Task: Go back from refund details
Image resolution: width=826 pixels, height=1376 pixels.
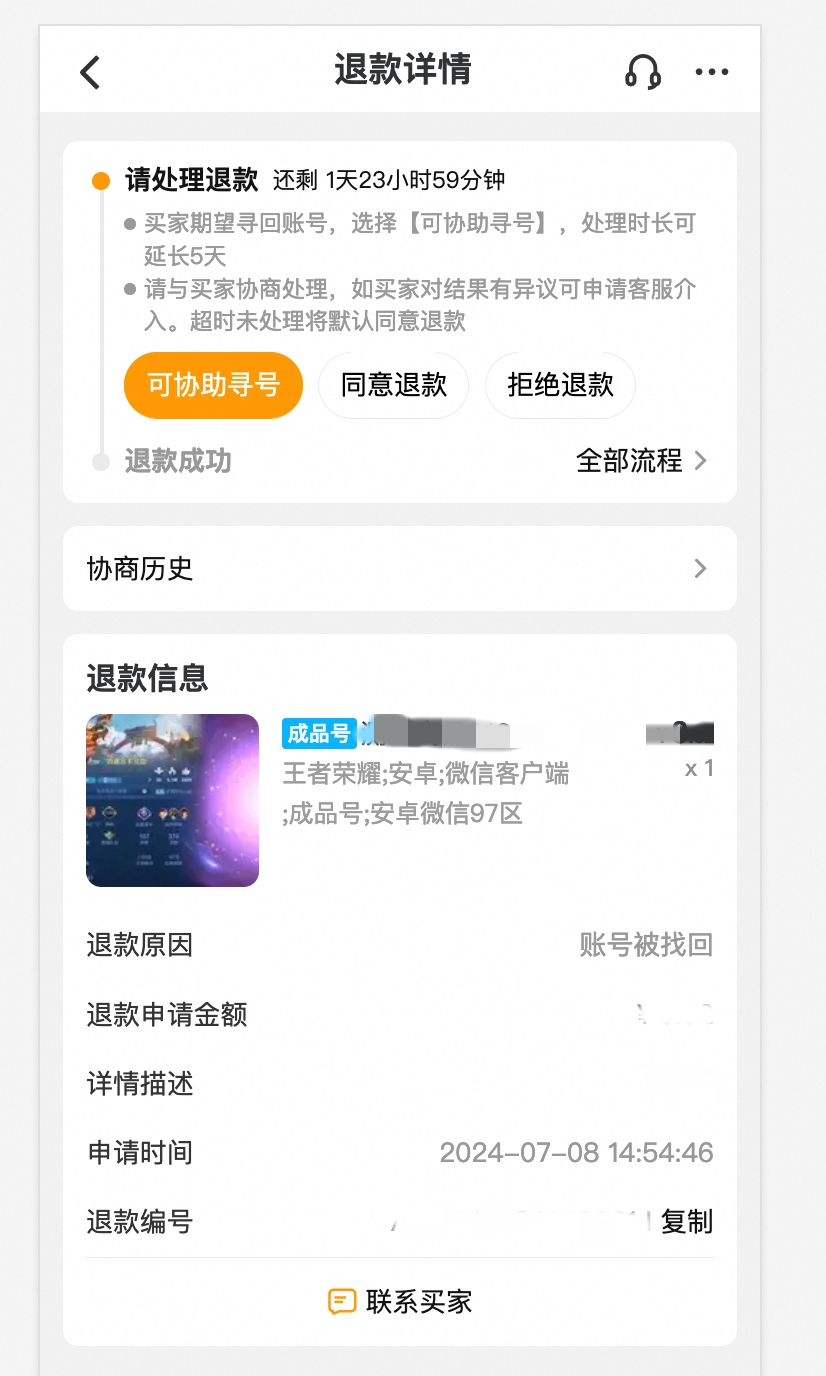Action: coord(90,72)
